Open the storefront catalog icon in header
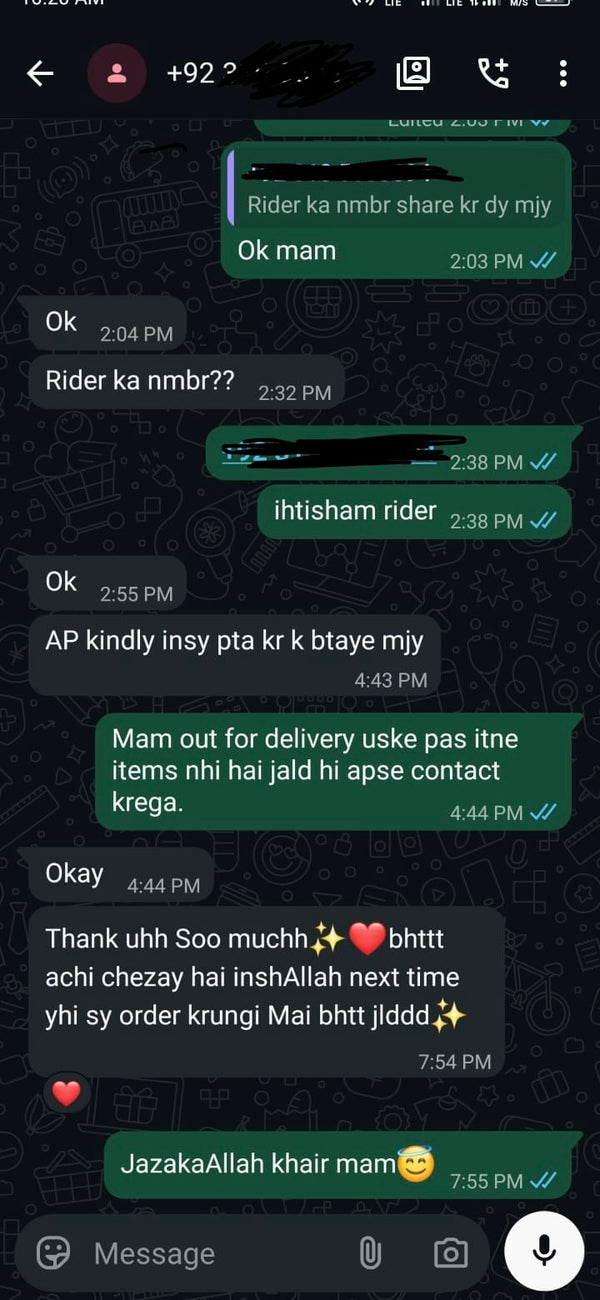Screen dimensions: 600x1300 [414, 72]
